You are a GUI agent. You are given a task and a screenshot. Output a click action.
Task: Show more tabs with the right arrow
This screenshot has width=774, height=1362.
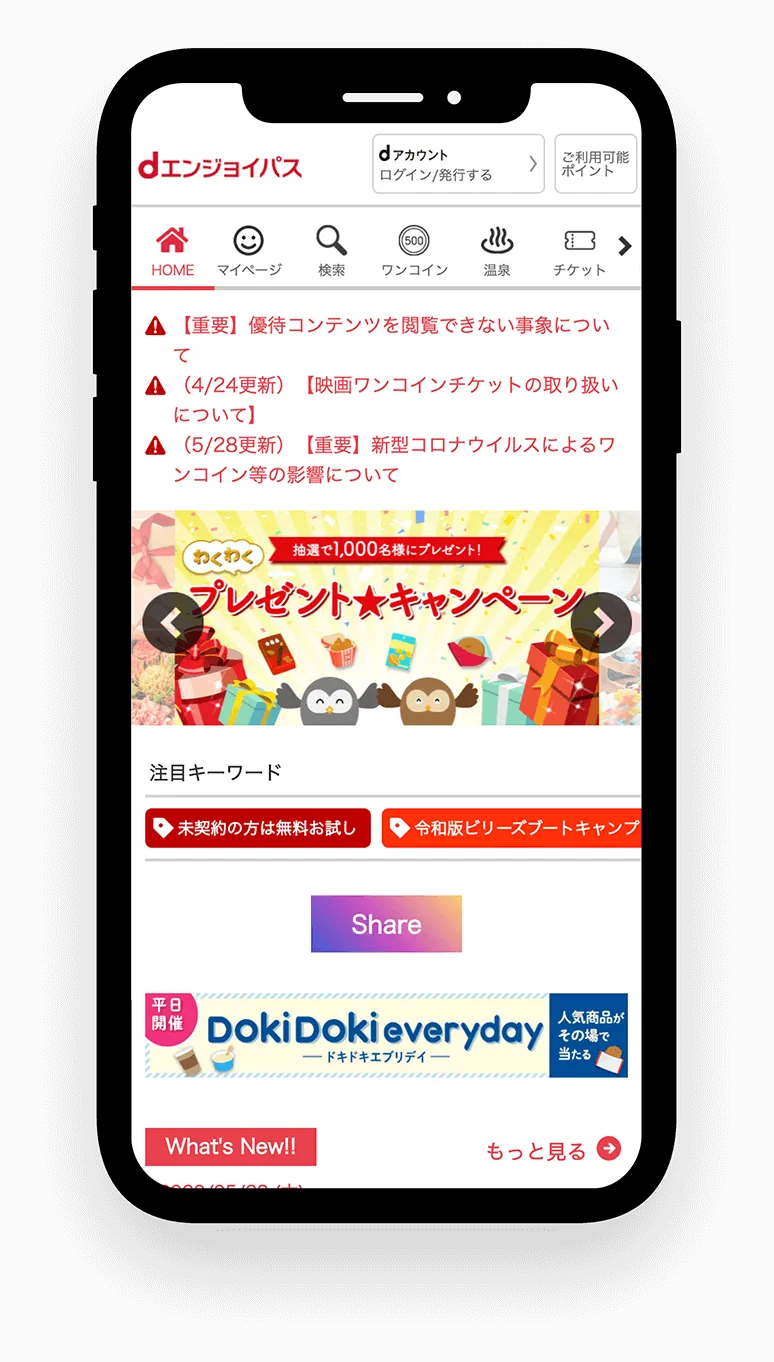pyautogui.click(x=625, y=246)
